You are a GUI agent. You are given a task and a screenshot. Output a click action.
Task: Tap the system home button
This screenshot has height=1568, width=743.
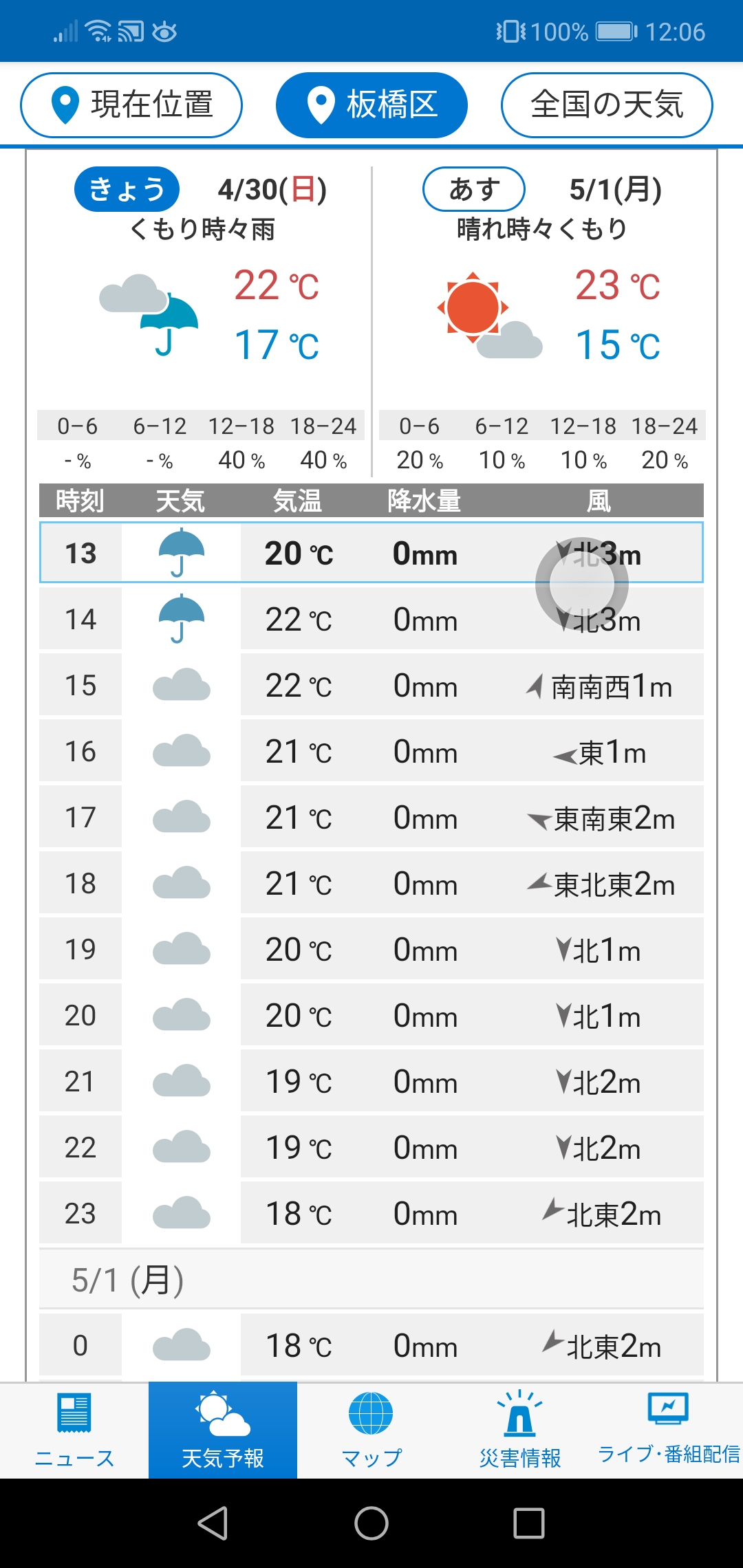click(371, 1523)
